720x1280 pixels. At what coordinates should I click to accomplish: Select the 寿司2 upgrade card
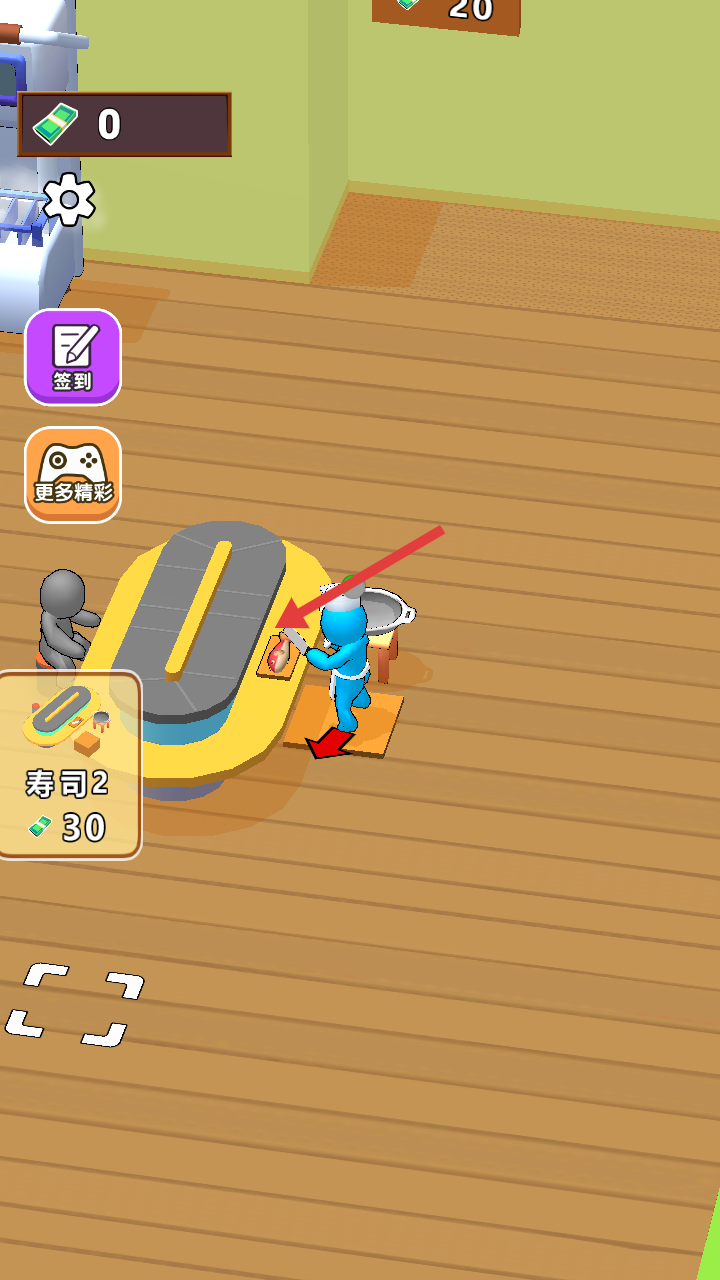click(x=70, y=765)
